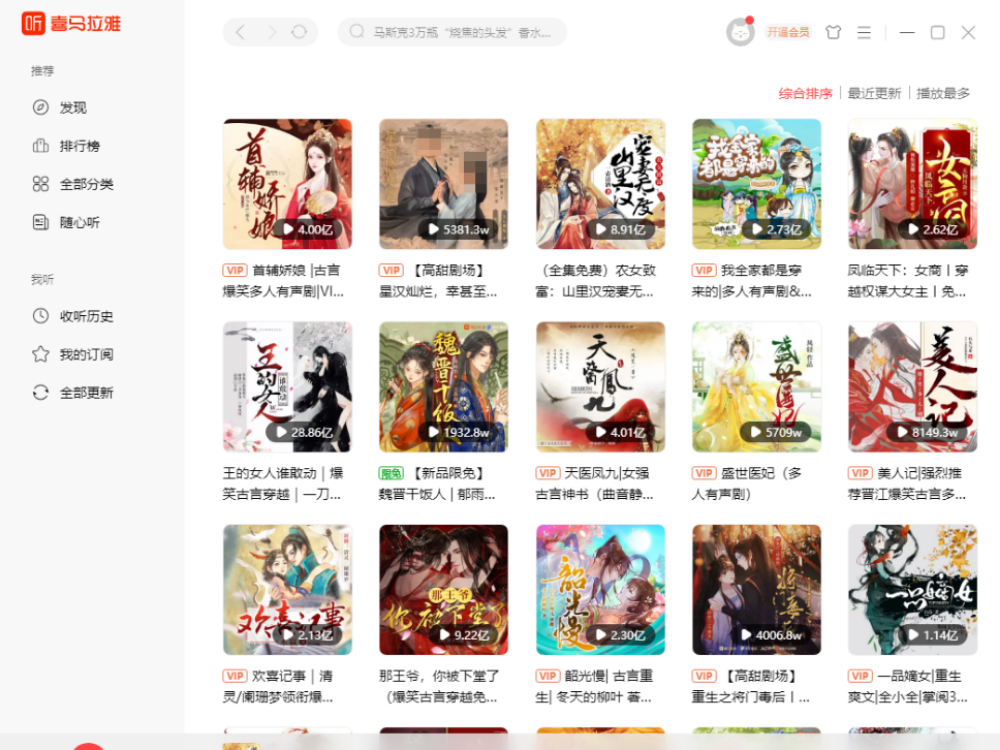Open 我的订阅 subscriptions
This screenshot has width=1000, height=750.
click(85, 354)
